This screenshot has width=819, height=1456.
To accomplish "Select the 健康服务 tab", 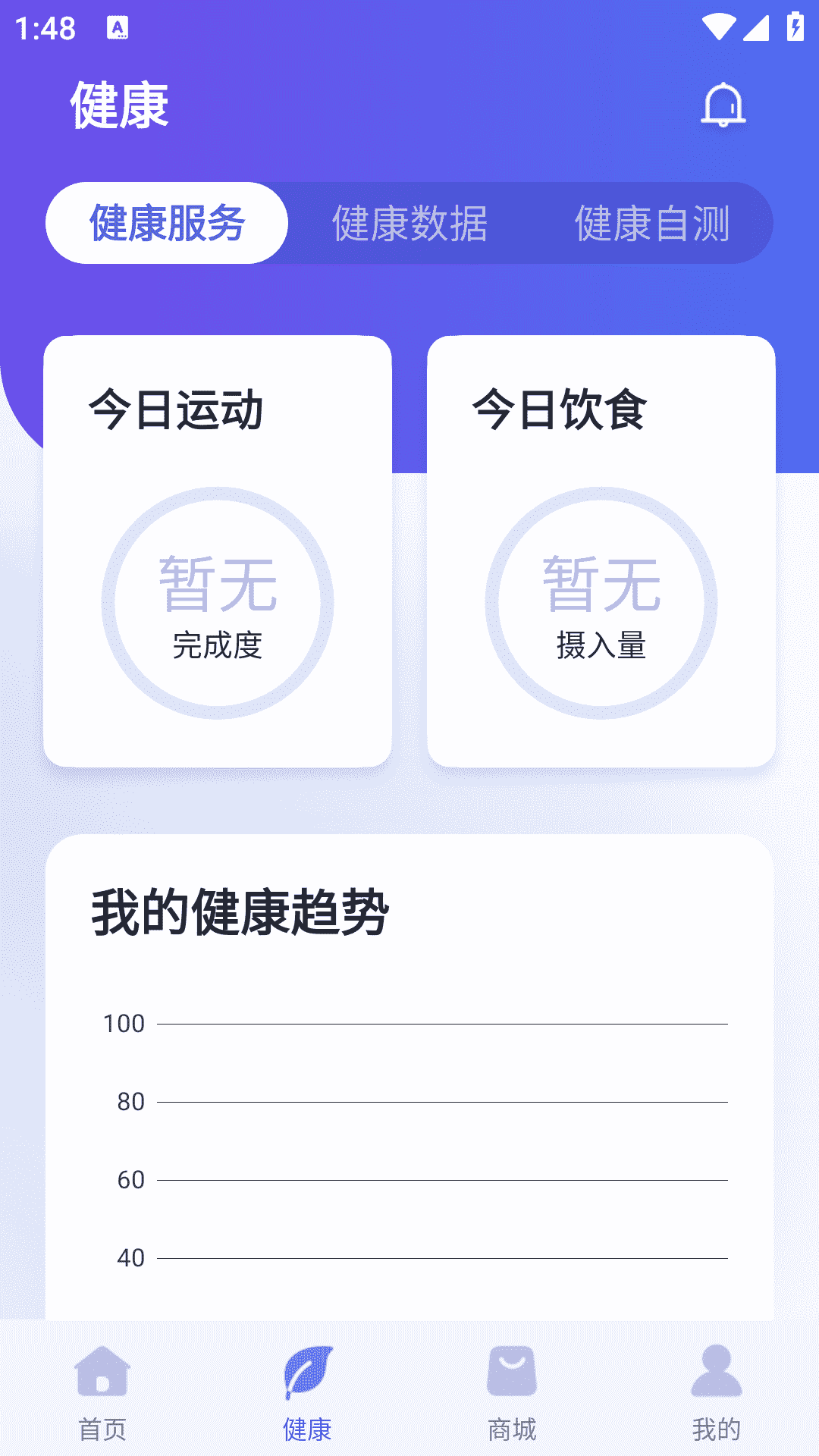I will tap(167, 223).
